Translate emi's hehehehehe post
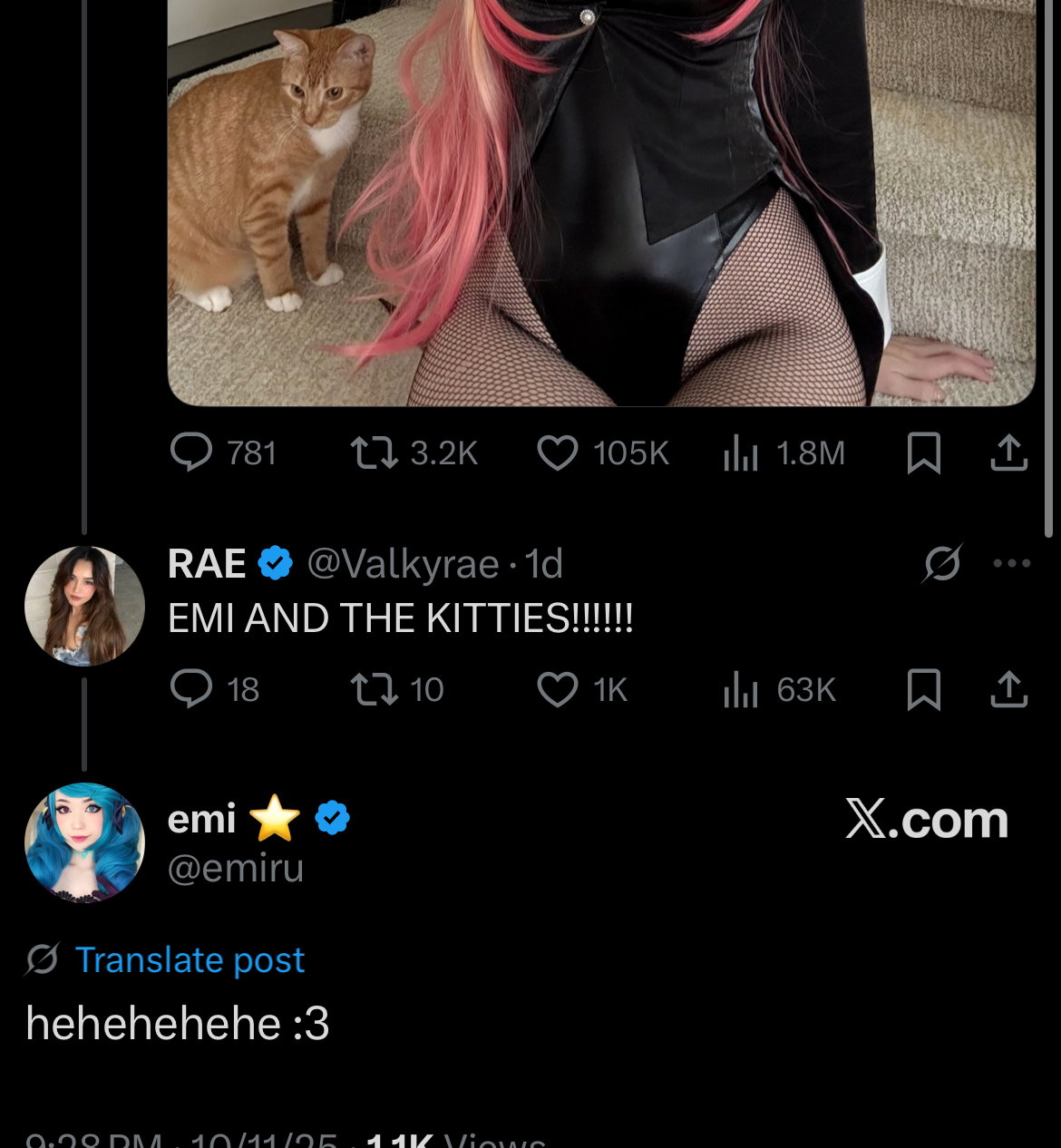This screenshot has height=1148, width=1061. tap(190, 959)
